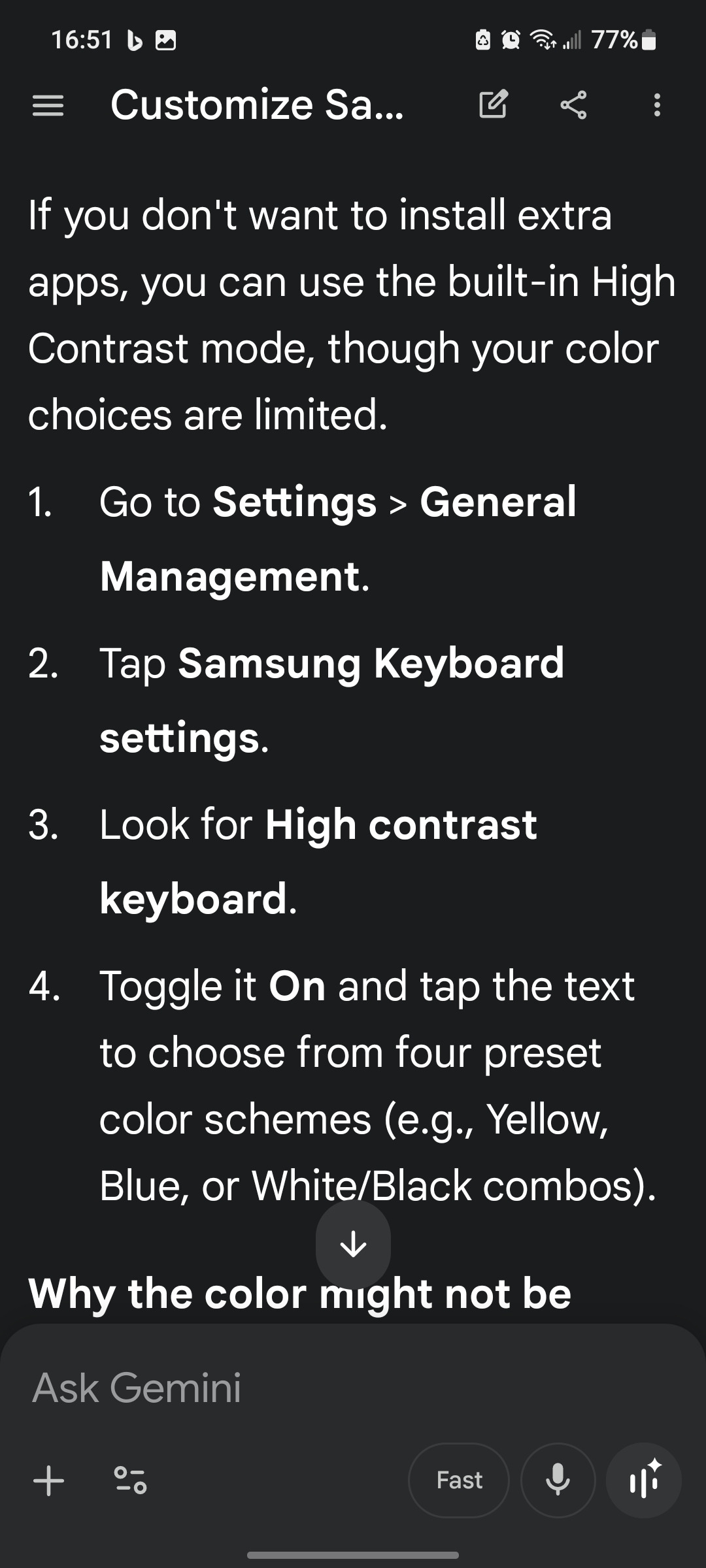This screenshot has height=1568, width=706.
Task: Tap the plus icon to attach content
Action: coord(49,1480)
